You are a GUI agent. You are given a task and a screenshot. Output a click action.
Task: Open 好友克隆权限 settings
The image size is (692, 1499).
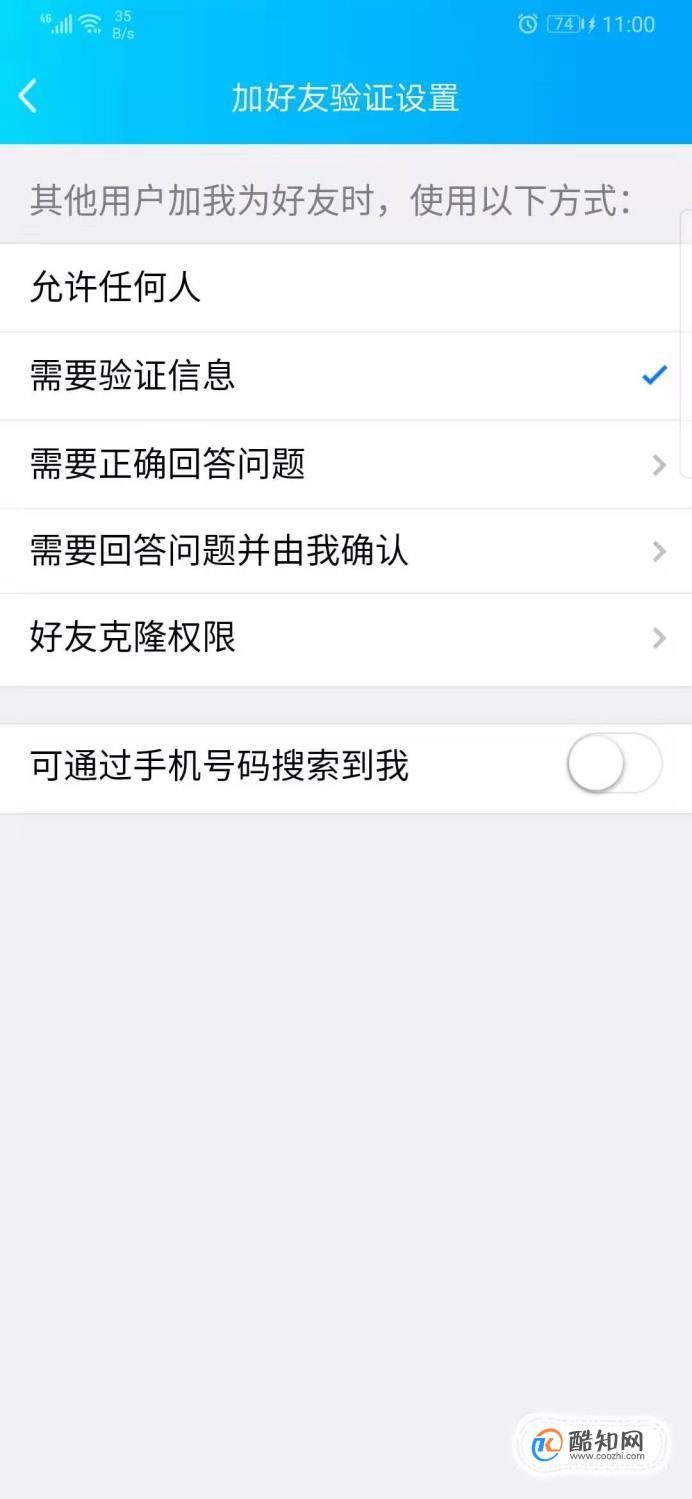tap(346, 638)
